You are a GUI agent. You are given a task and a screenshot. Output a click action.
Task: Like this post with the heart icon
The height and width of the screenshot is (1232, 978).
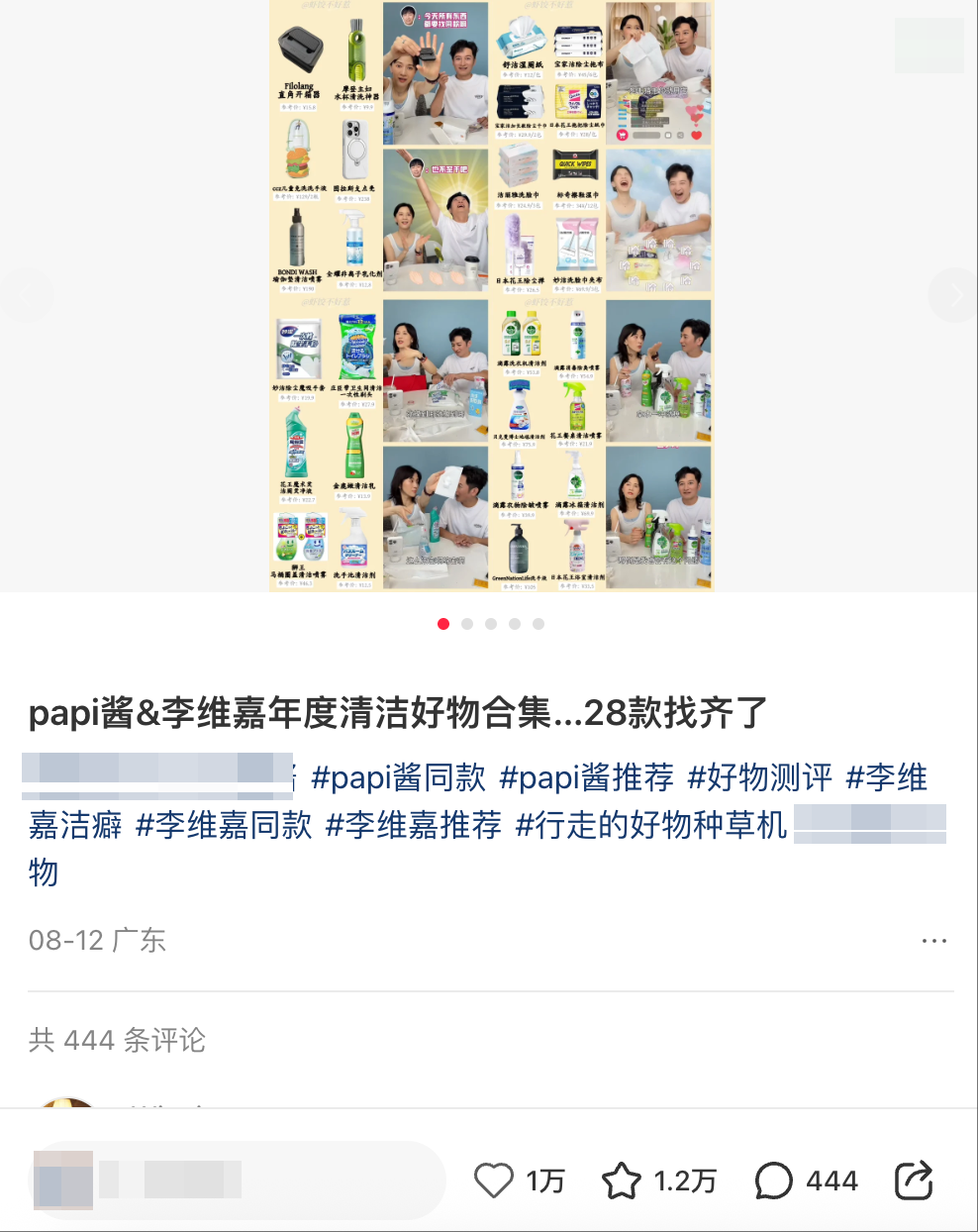[x=494, y=1181]
